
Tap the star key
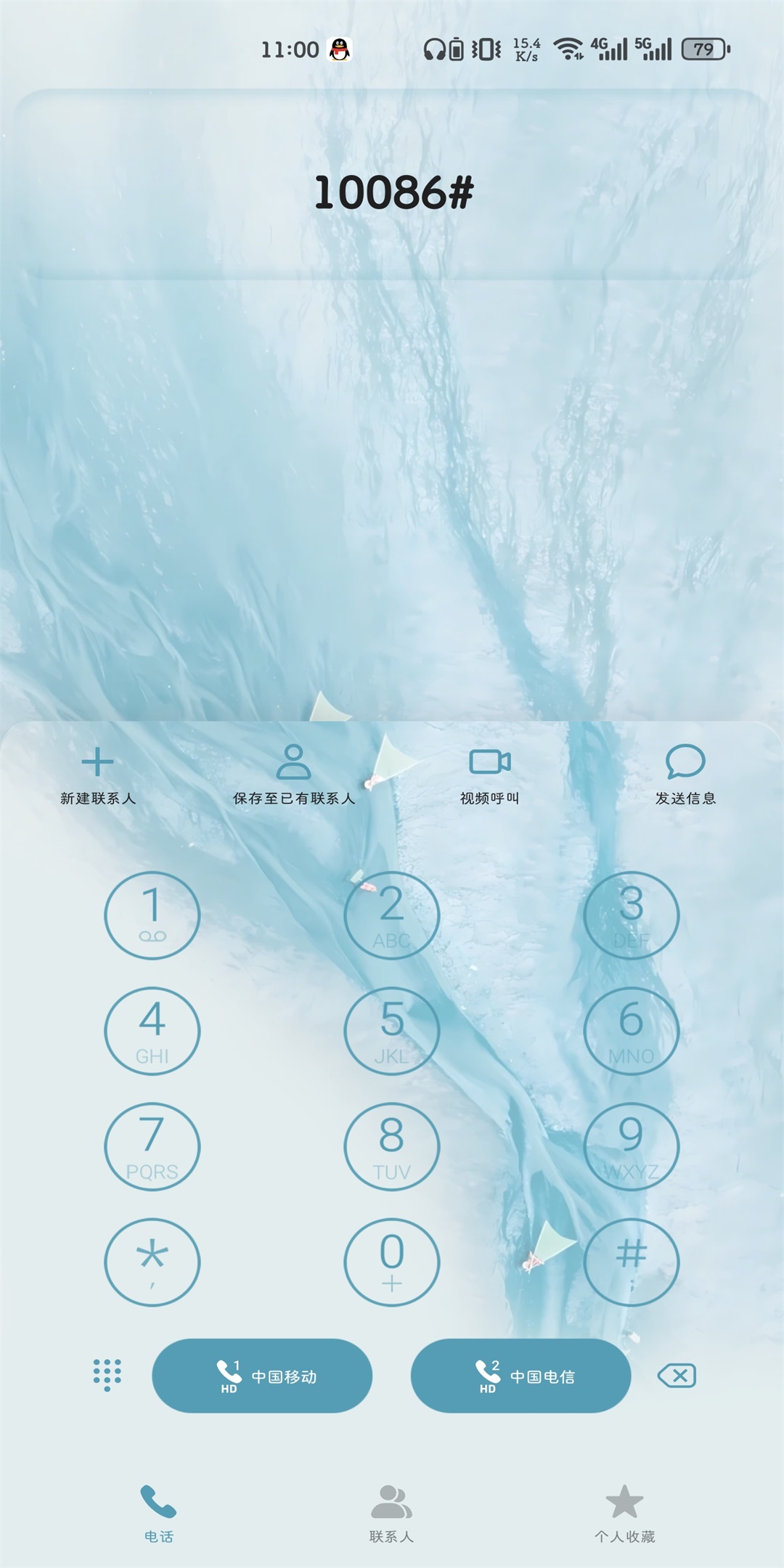(152, 1262)
